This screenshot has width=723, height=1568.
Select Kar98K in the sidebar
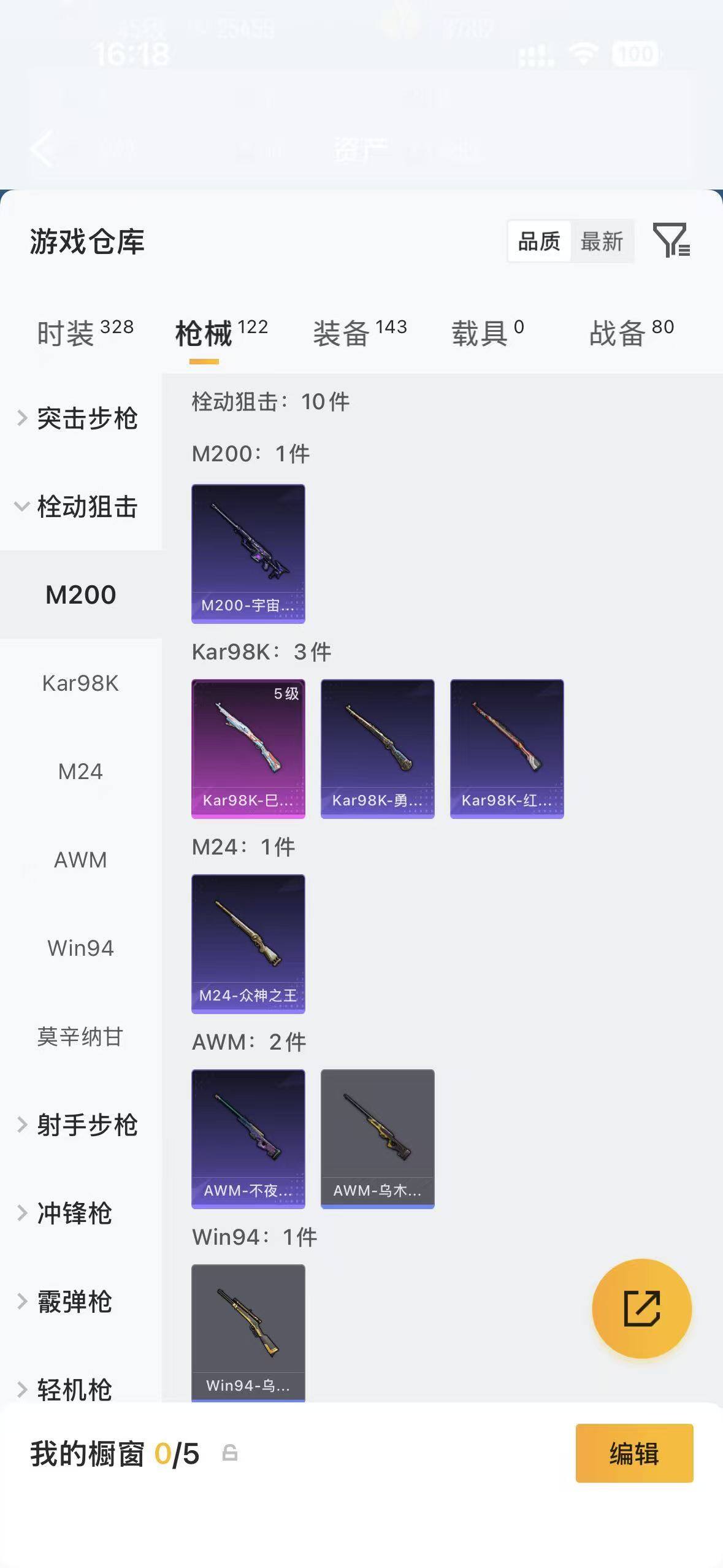(80, 683)
